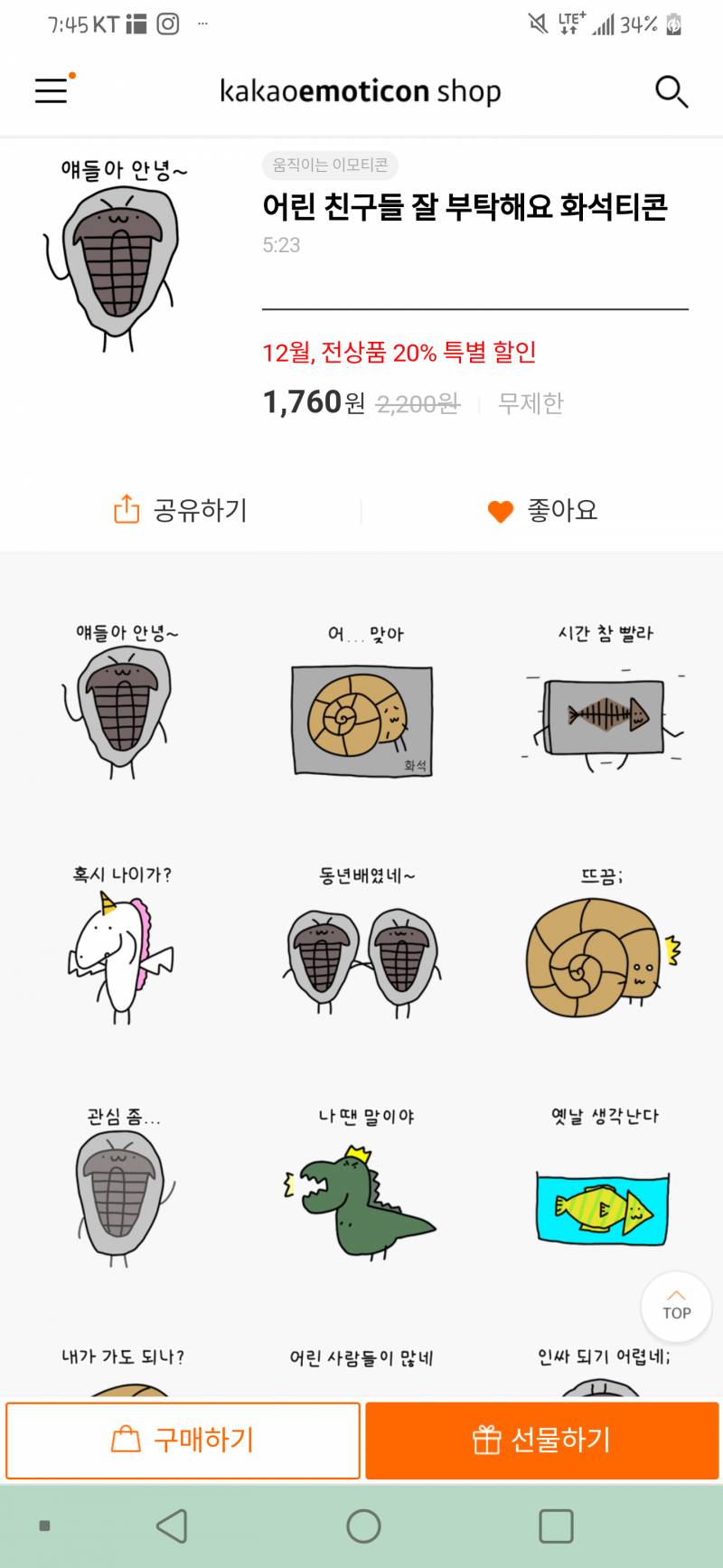The width and height of the screenshot is (723, 1568).
Task: Open Instagram from the status bar
Action: [x=167, y=24]
